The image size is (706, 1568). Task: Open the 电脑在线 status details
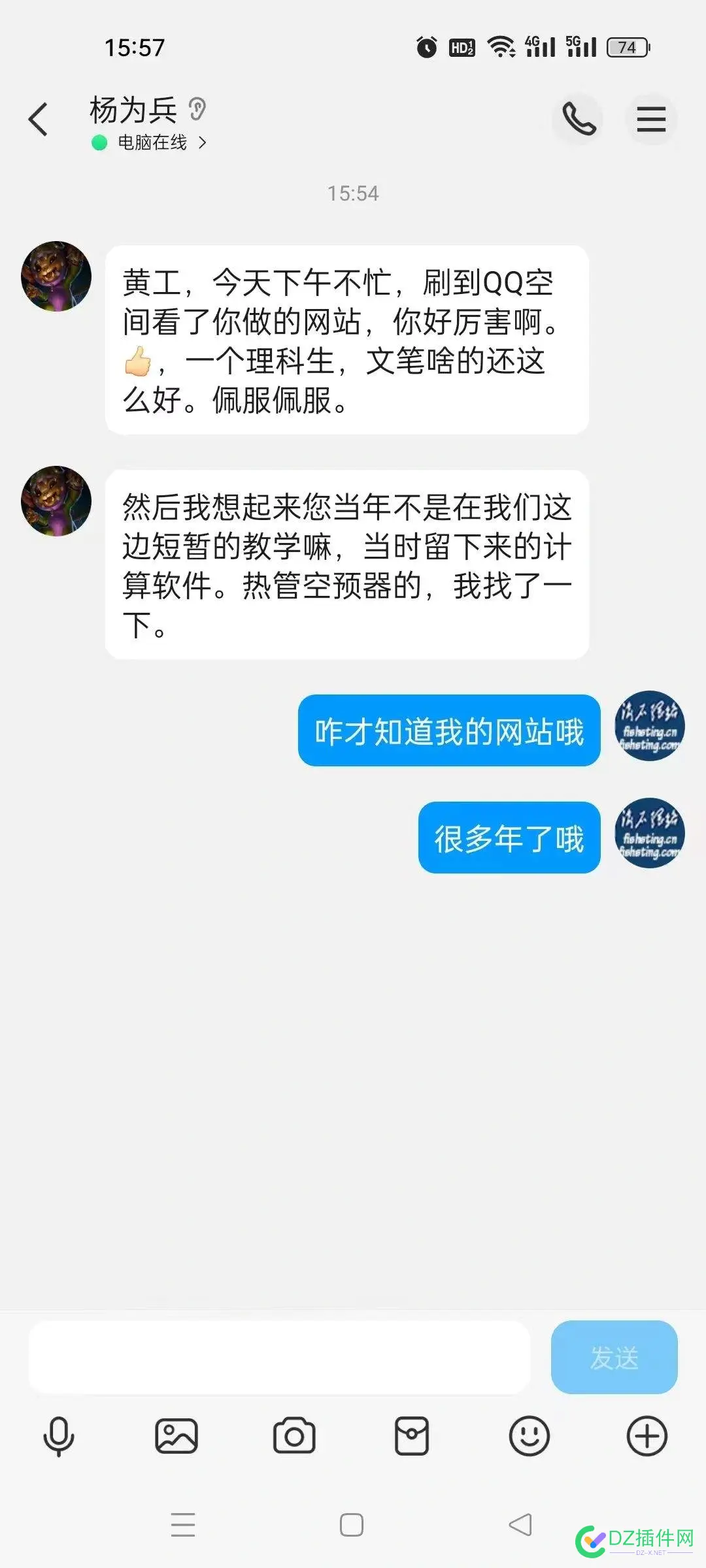click(152, 142)
